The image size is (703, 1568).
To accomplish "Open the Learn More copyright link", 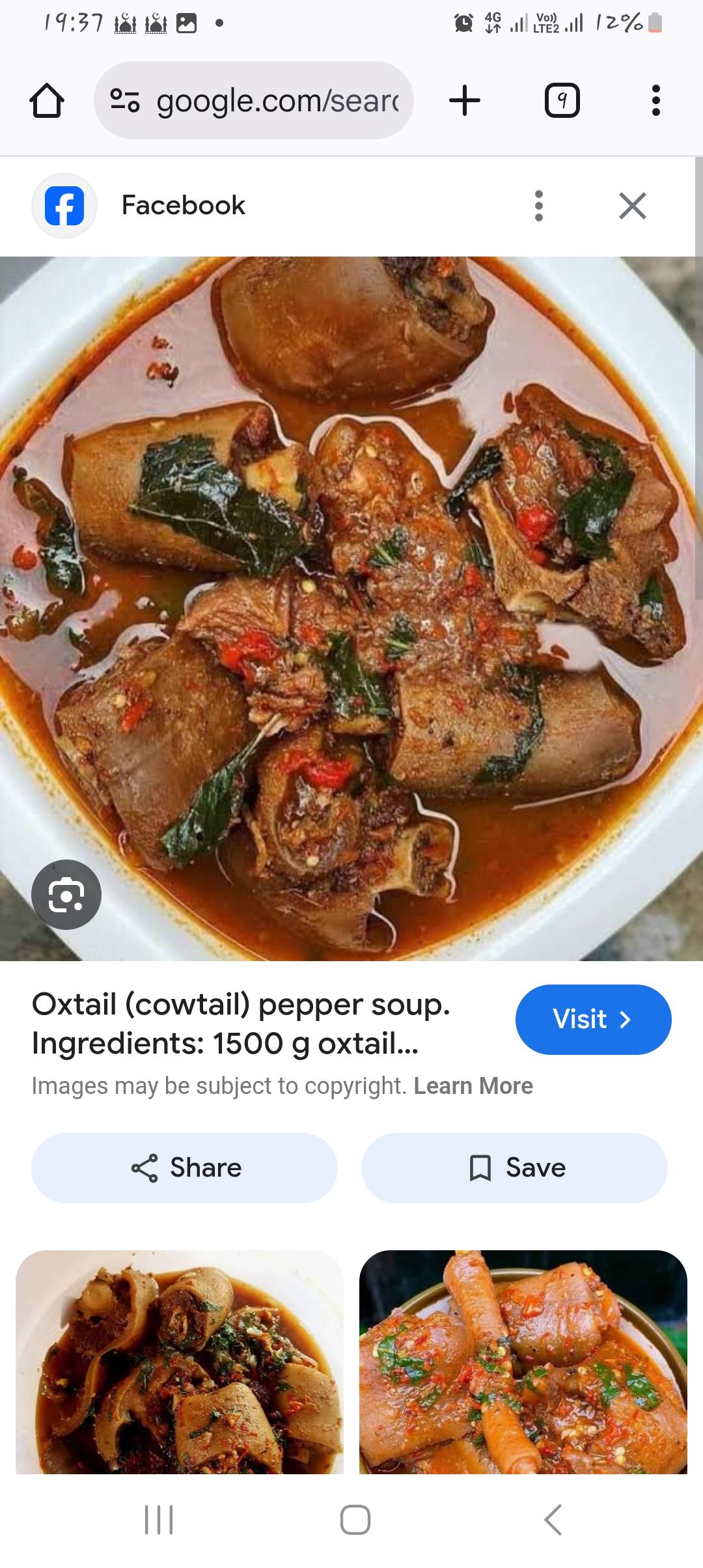I will pos(473,1086).
